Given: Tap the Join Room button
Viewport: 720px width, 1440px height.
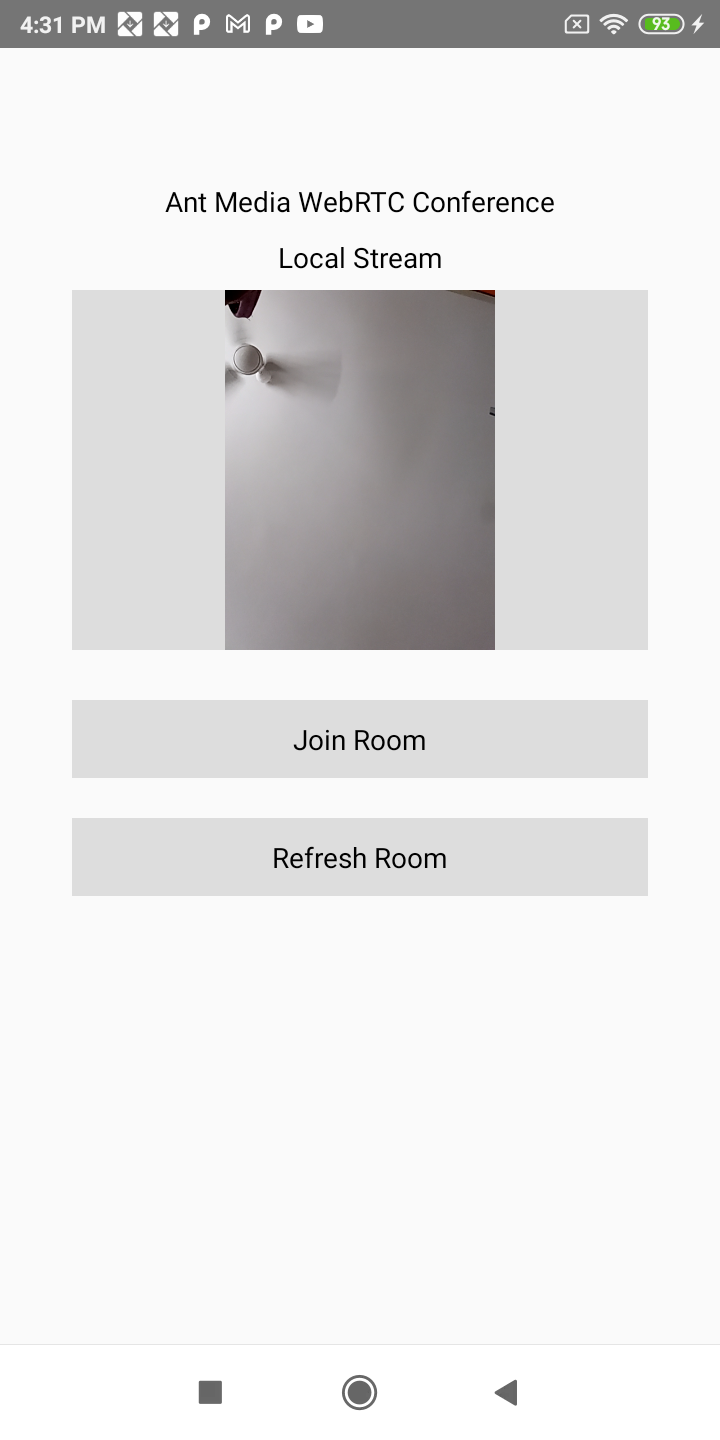Looking at the screenshot, I should point(360,739).
